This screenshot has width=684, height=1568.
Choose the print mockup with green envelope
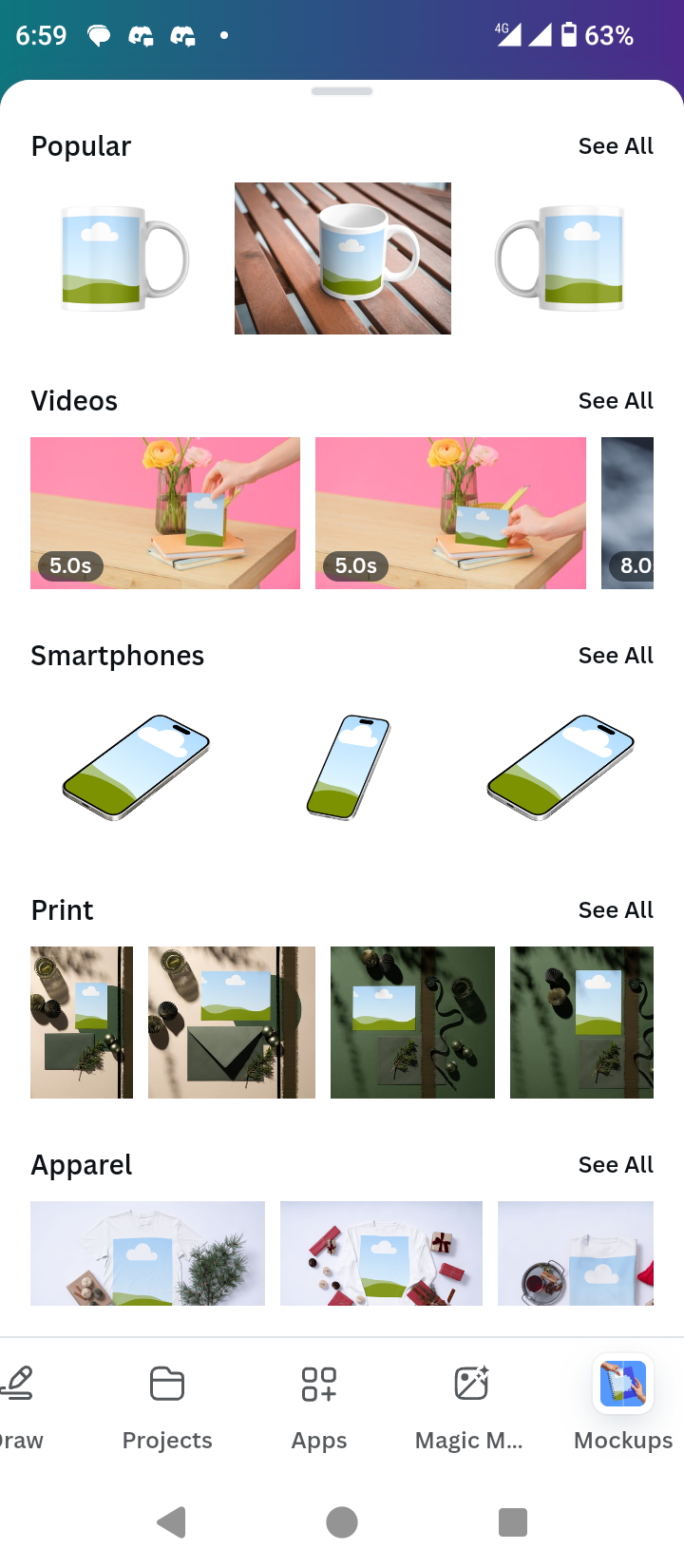pos(232,1023)
